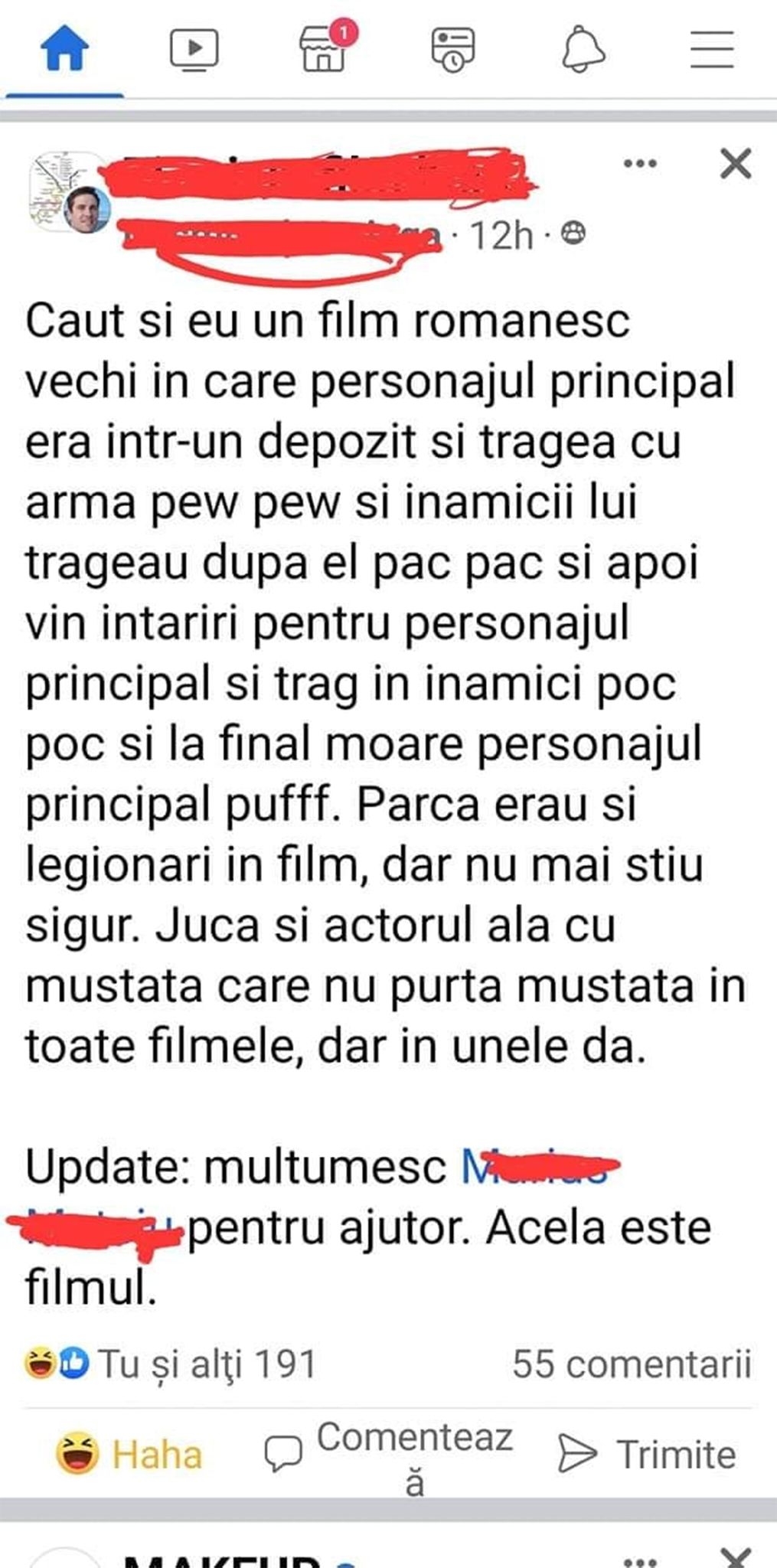The height and width of the screenshot is (1568, 777).
Task: Open the three-dot options of the film post
Action: [x=640, y=164]
